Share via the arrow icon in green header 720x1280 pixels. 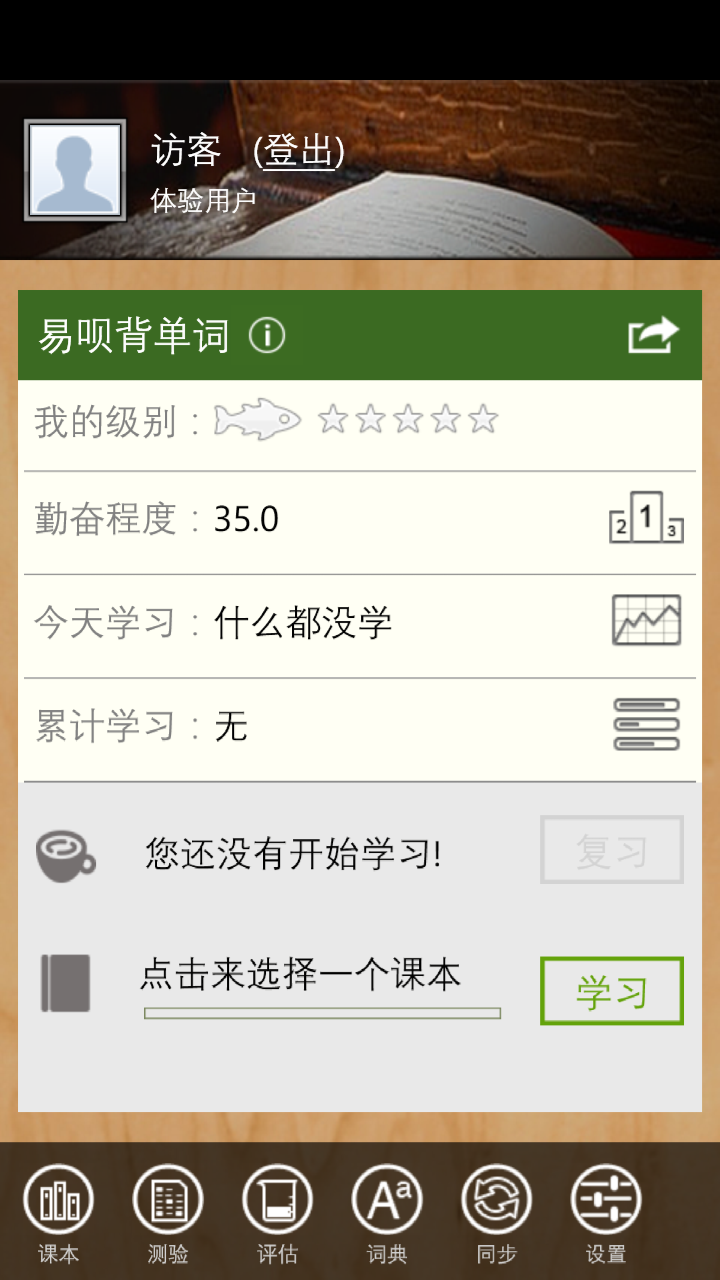[653, 335]
